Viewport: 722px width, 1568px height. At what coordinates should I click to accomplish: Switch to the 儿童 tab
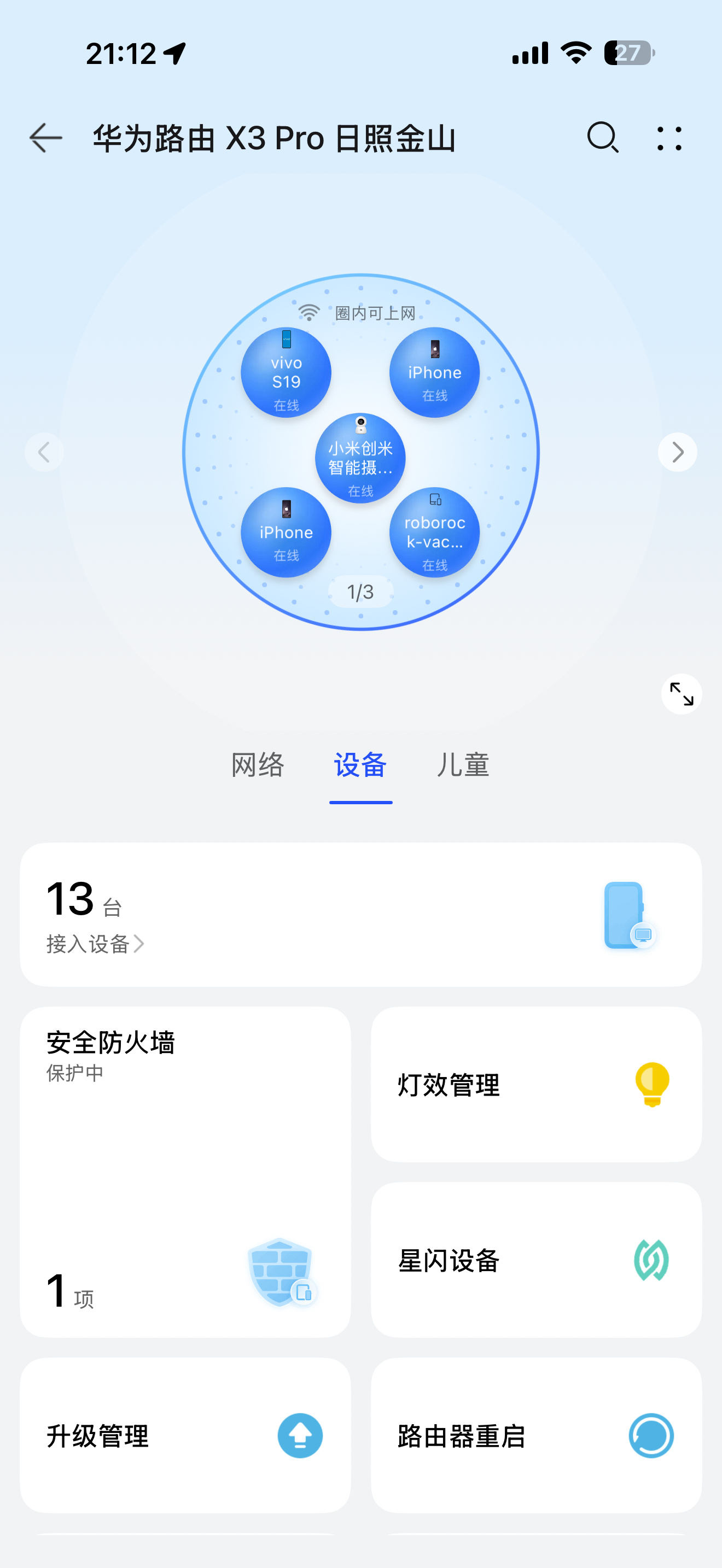(463, 765)
